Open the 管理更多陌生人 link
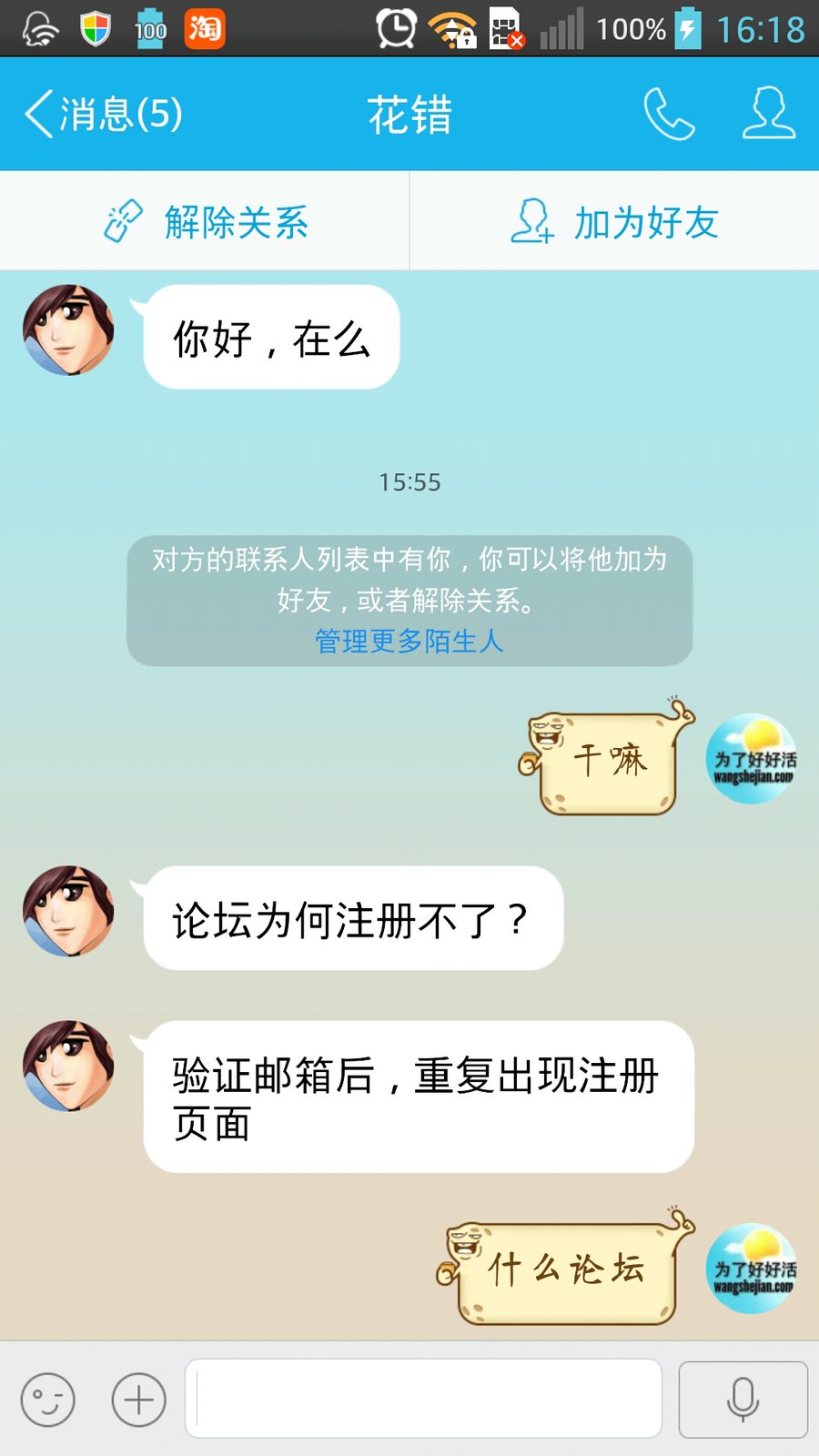819x1456 pixels. [409, 642]
